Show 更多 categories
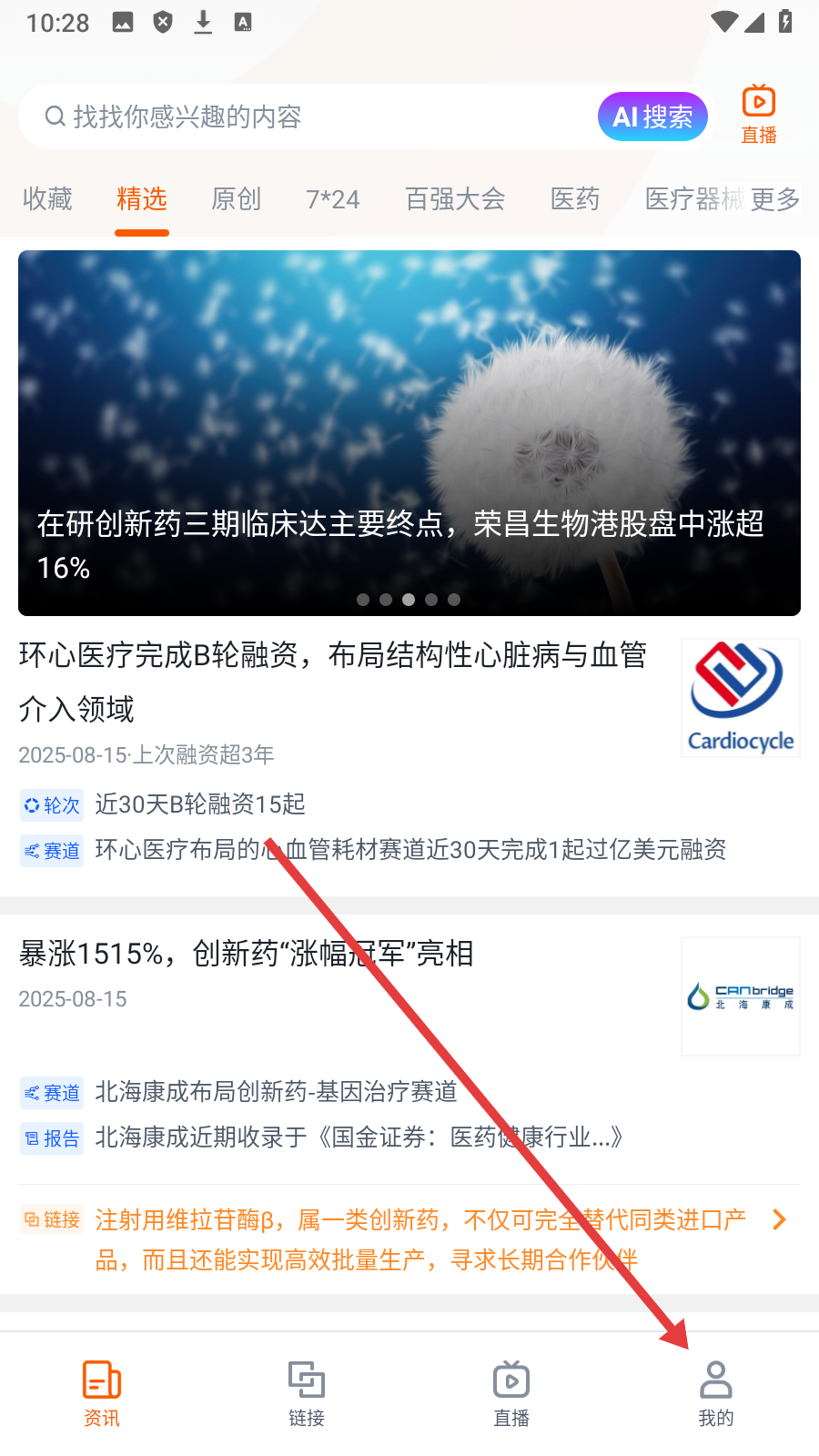The image size is (819, 1456). [775, 198]
